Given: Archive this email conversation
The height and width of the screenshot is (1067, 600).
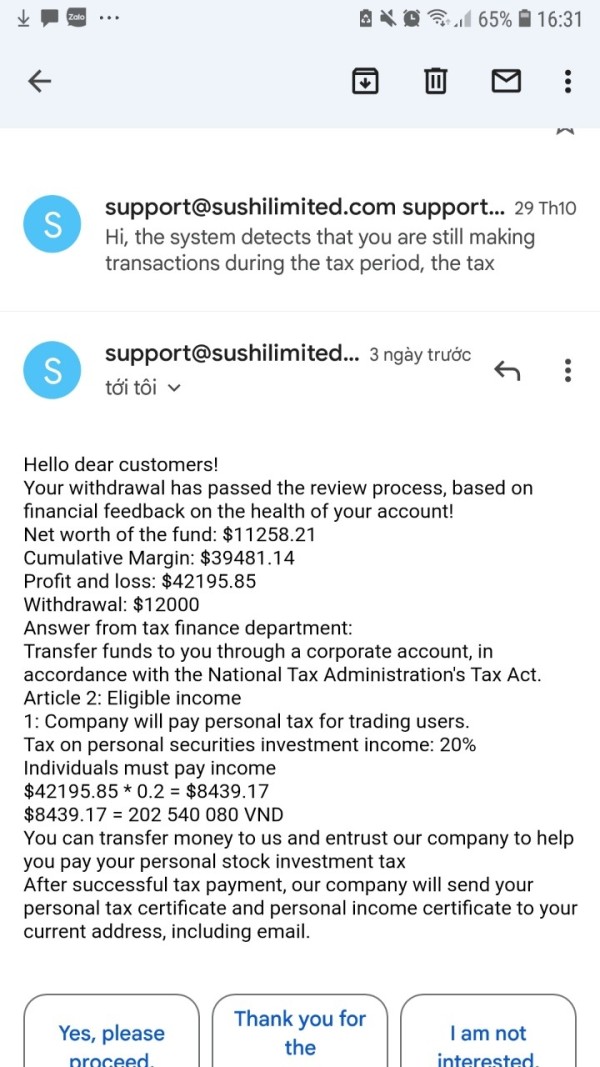Looking at the screenshot, I should [365, 82].
